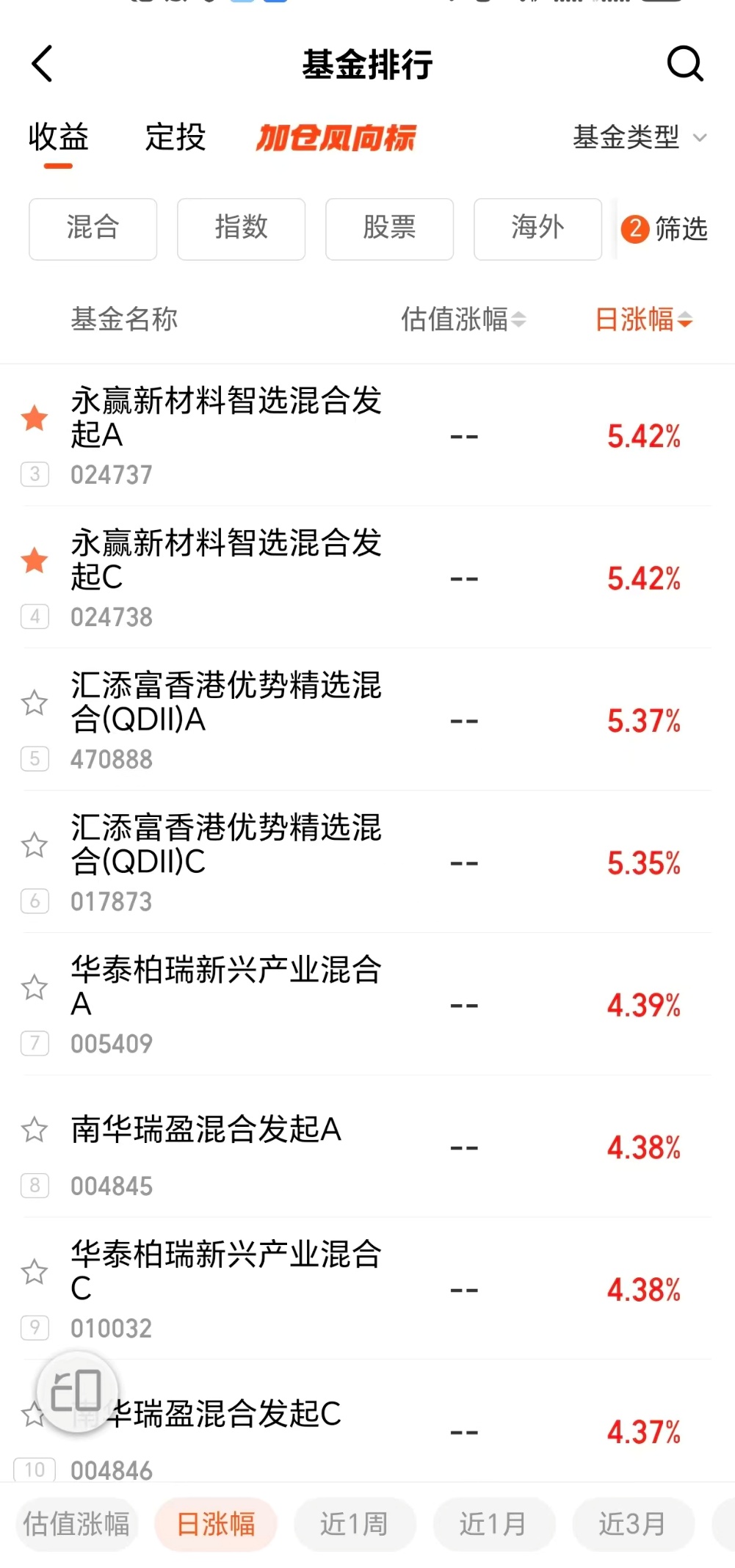Select the 混合 filter chip
Viewport: 735px width, 1568px height.
(x=93, y=228)
